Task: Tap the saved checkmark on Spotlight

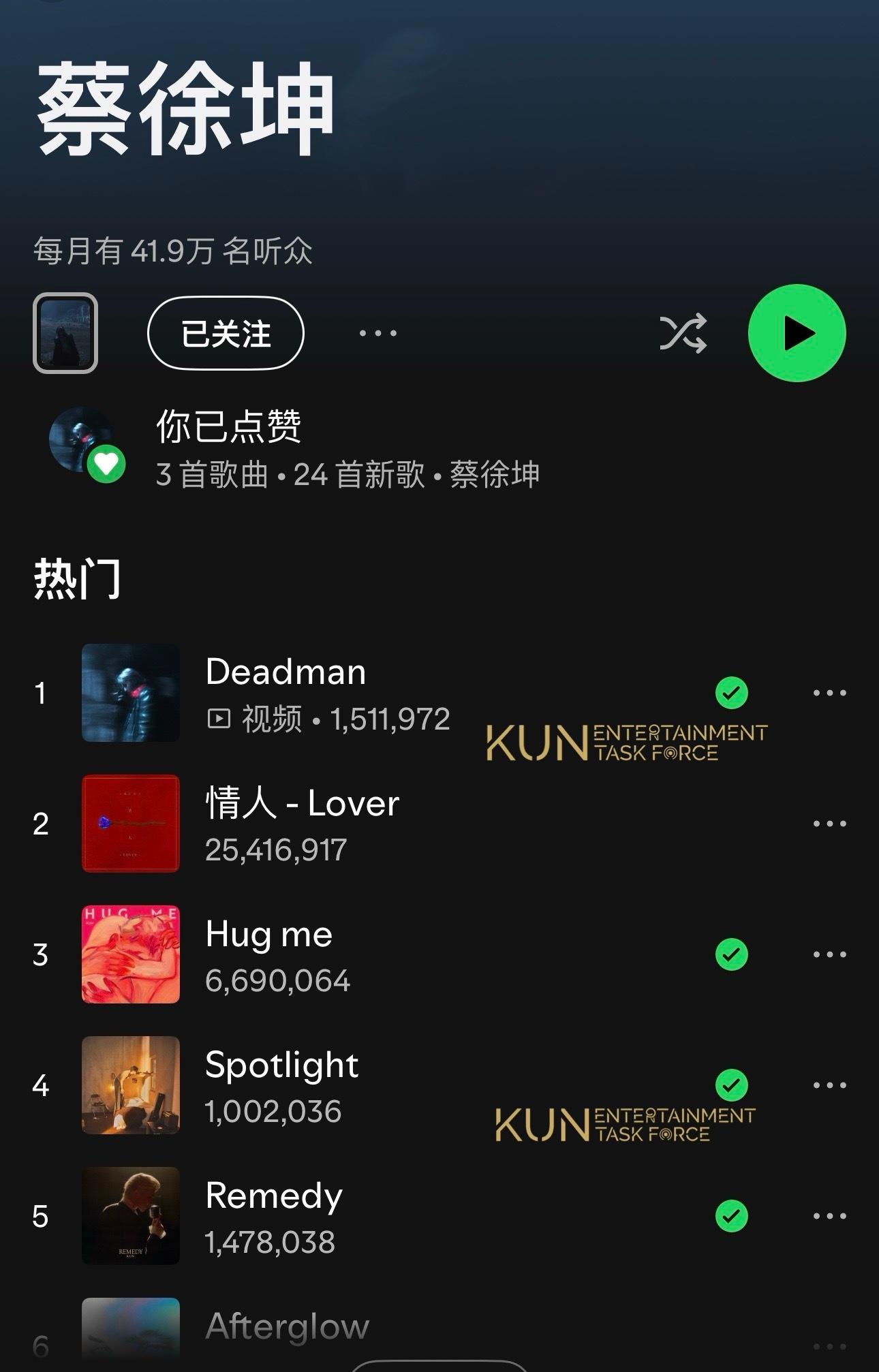Action: 732,1085
